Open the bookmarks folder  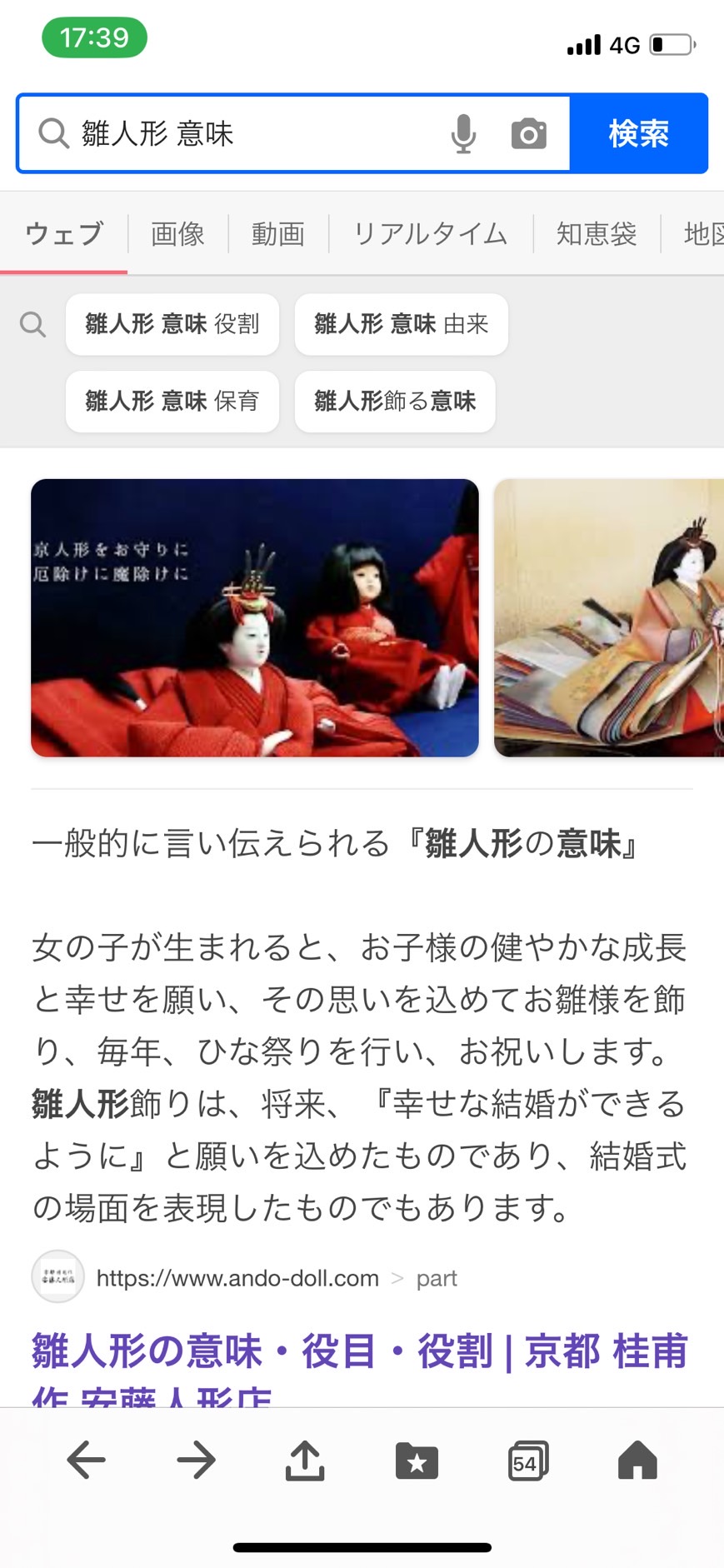pyautogui.click(x=417, y=1461)
